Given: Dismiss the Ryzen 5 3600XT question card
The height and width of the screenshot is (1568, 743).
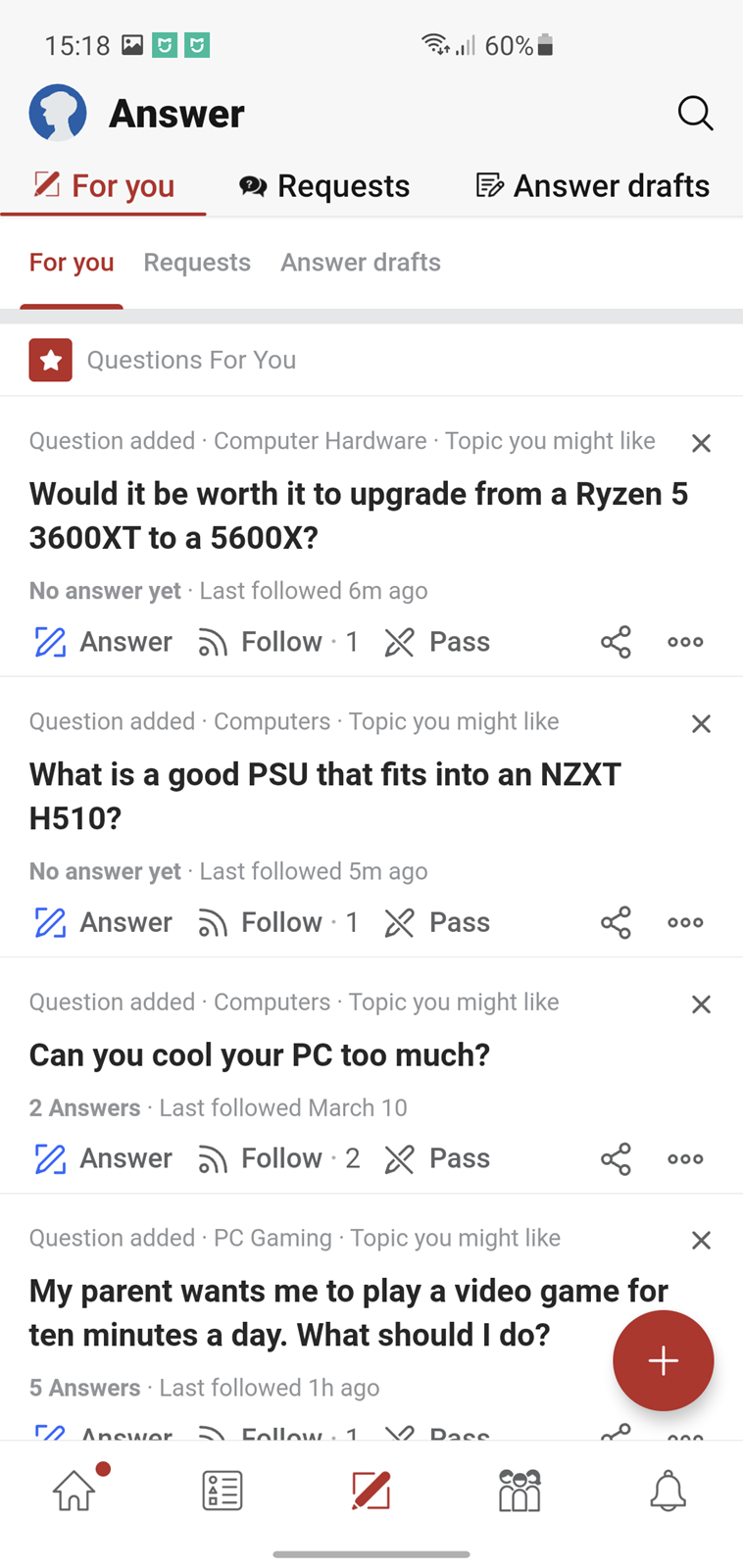Looking at the screenshot, I should [701, 443].
